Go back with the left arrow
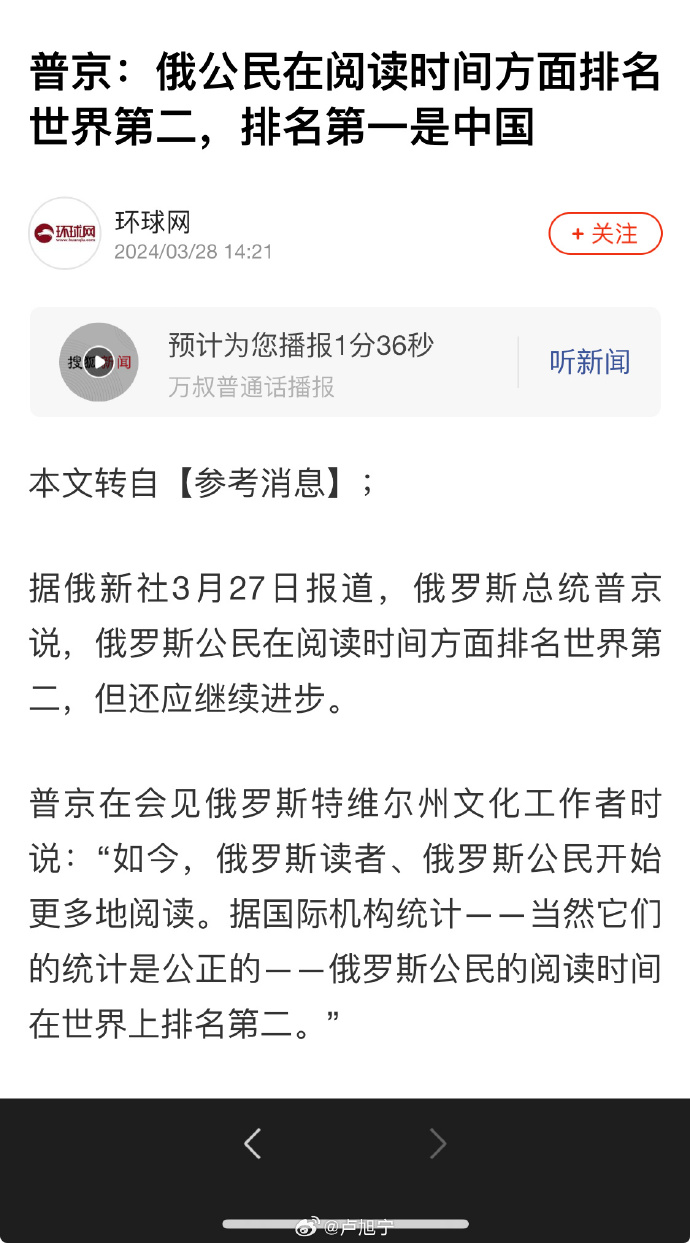This screenshot has height=1243, width=690. [253, 1143]
